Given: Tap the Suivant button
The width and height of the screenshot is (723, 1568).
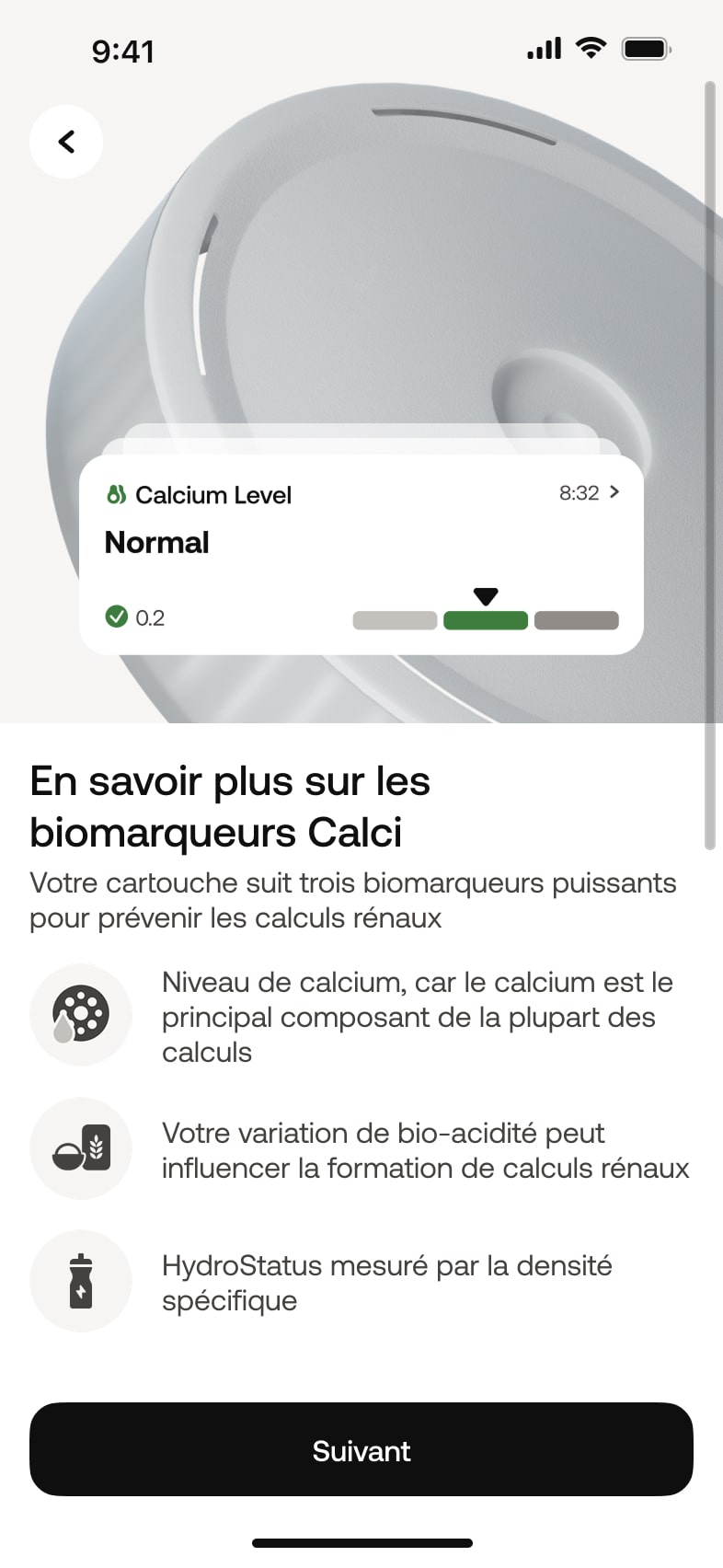Looking at the screenshot, I should pyautogui.click(x=361, y=1450).
